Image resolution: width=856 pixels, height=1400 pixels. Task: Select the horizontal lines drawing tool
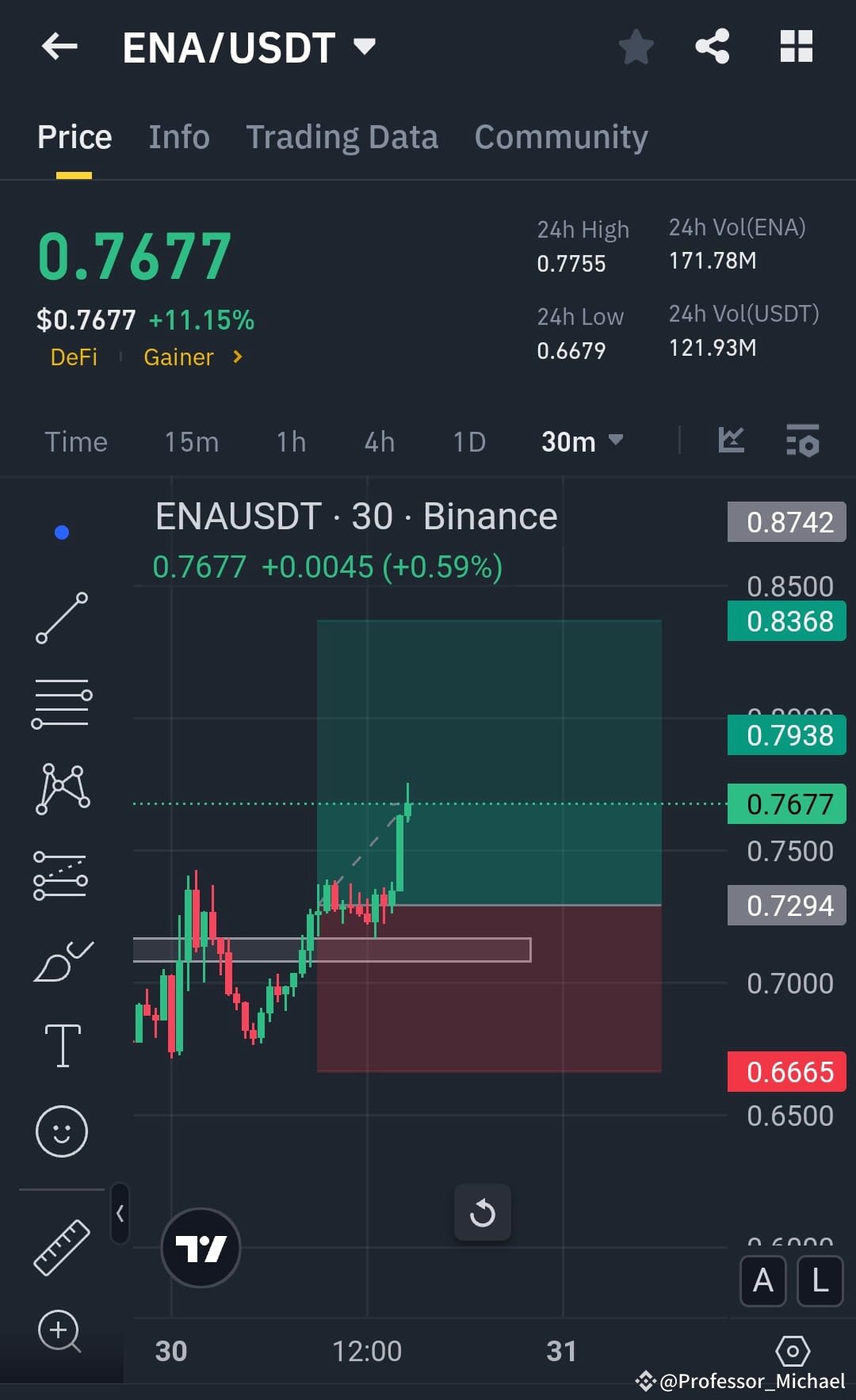point(62,701)
